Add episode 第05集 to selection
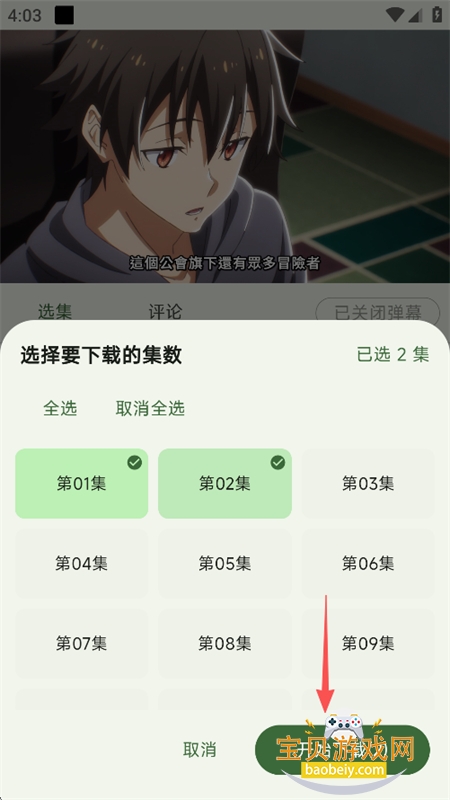Screen dimensions: 450x800 tap(225, 563)
